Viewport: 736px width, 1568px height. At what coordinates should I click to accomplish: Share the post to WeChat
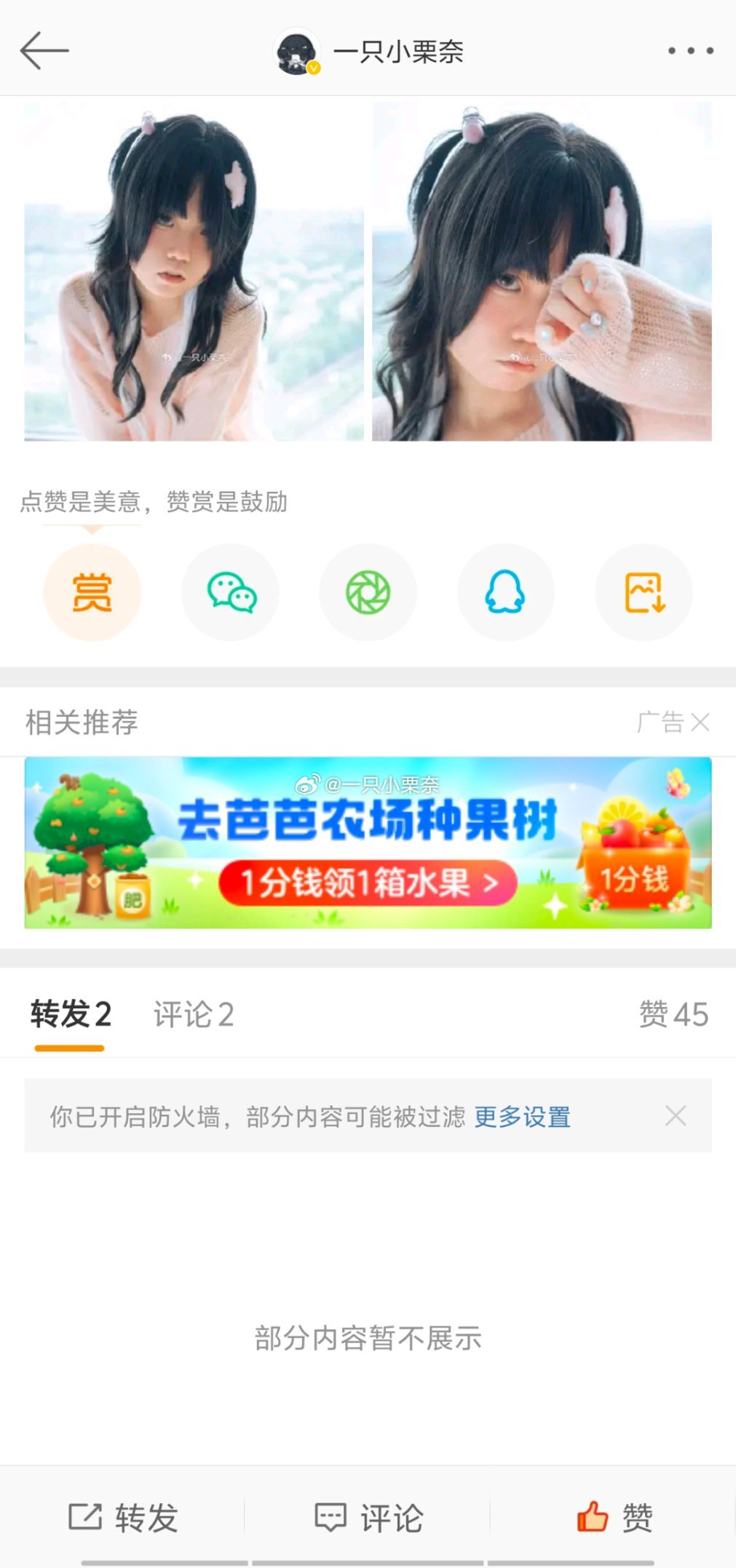click(230, 592)
